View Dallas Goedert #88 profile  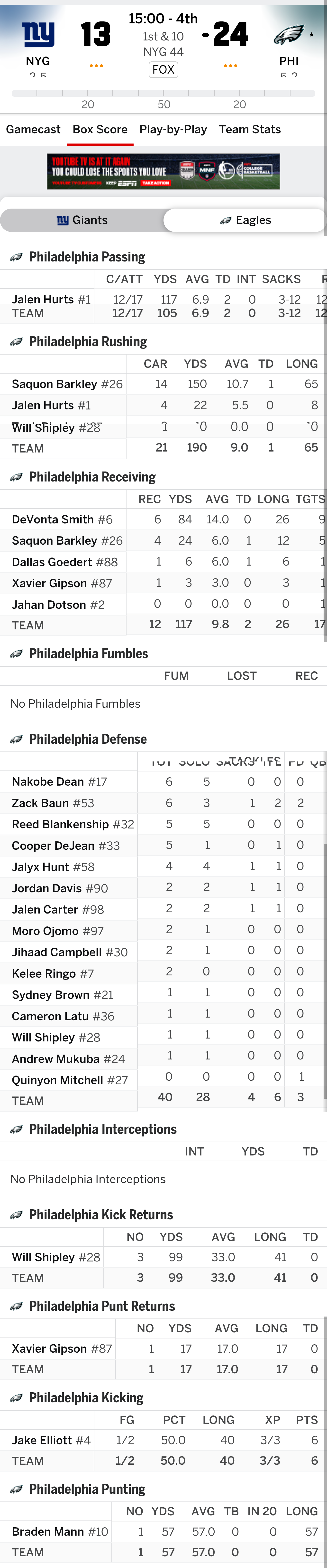coord(64,562)
